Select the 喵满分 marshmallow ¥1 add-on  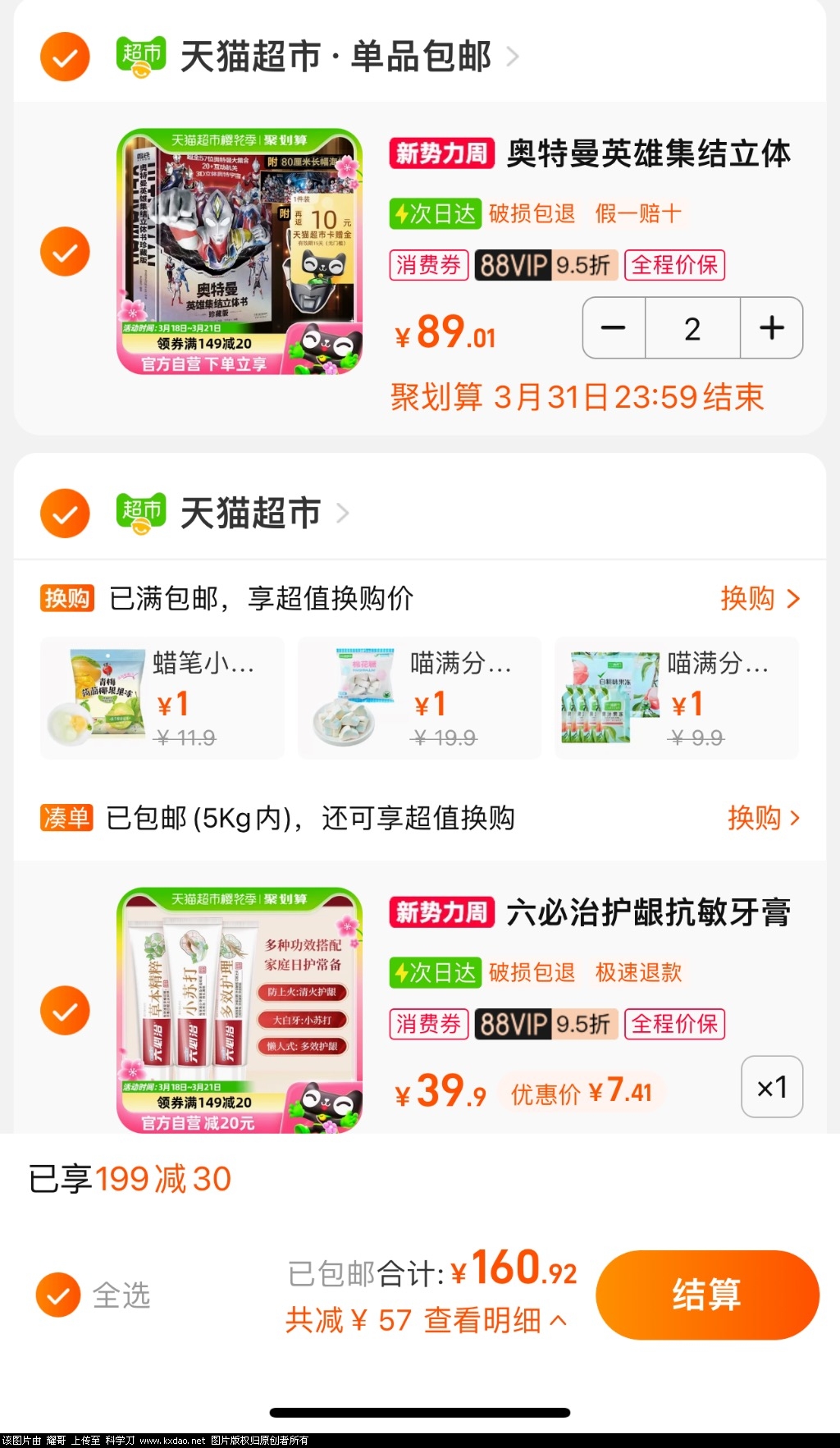point(418,698)
